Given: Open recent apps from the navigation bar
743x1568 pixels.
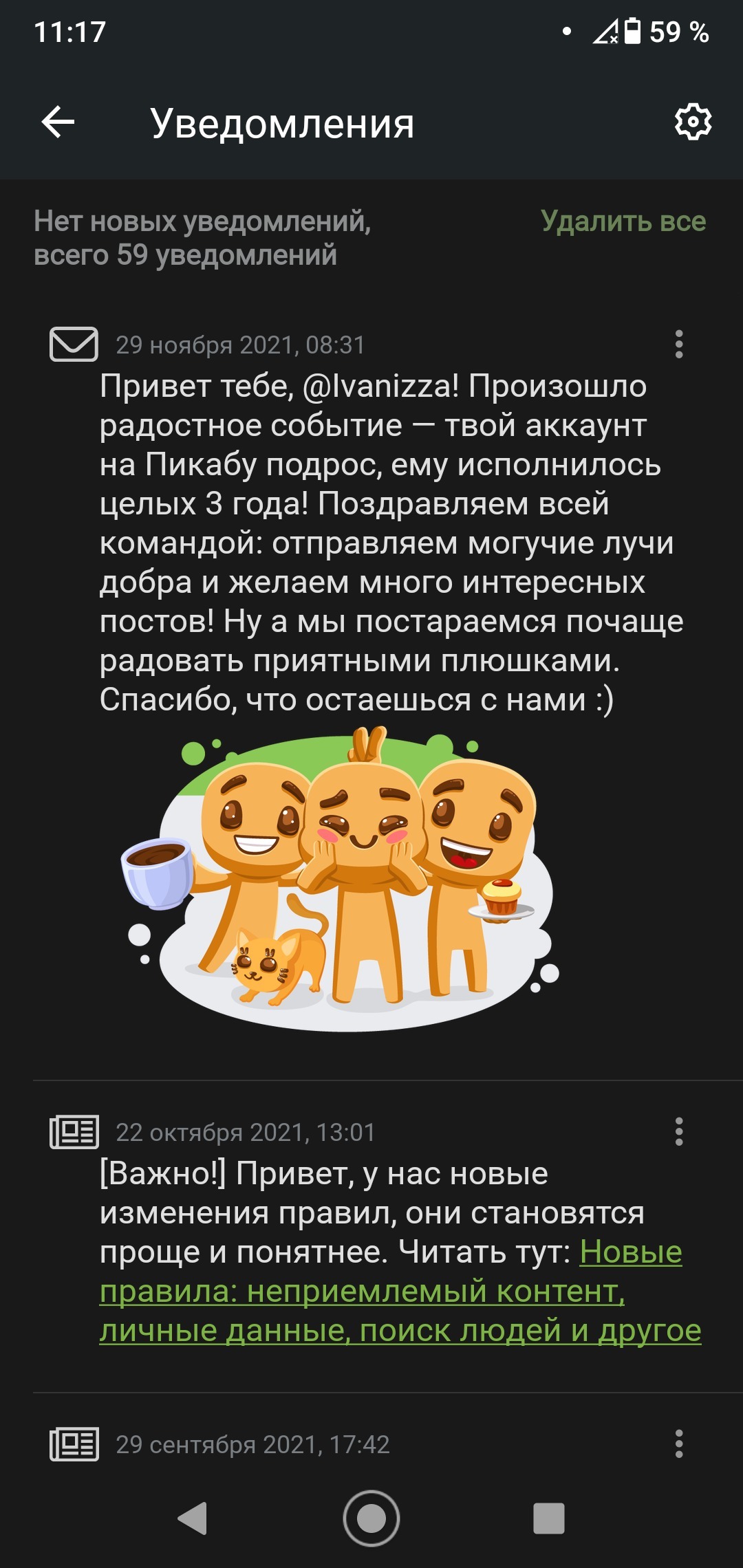Looking at the screenshot, I should pos(548,1518).
